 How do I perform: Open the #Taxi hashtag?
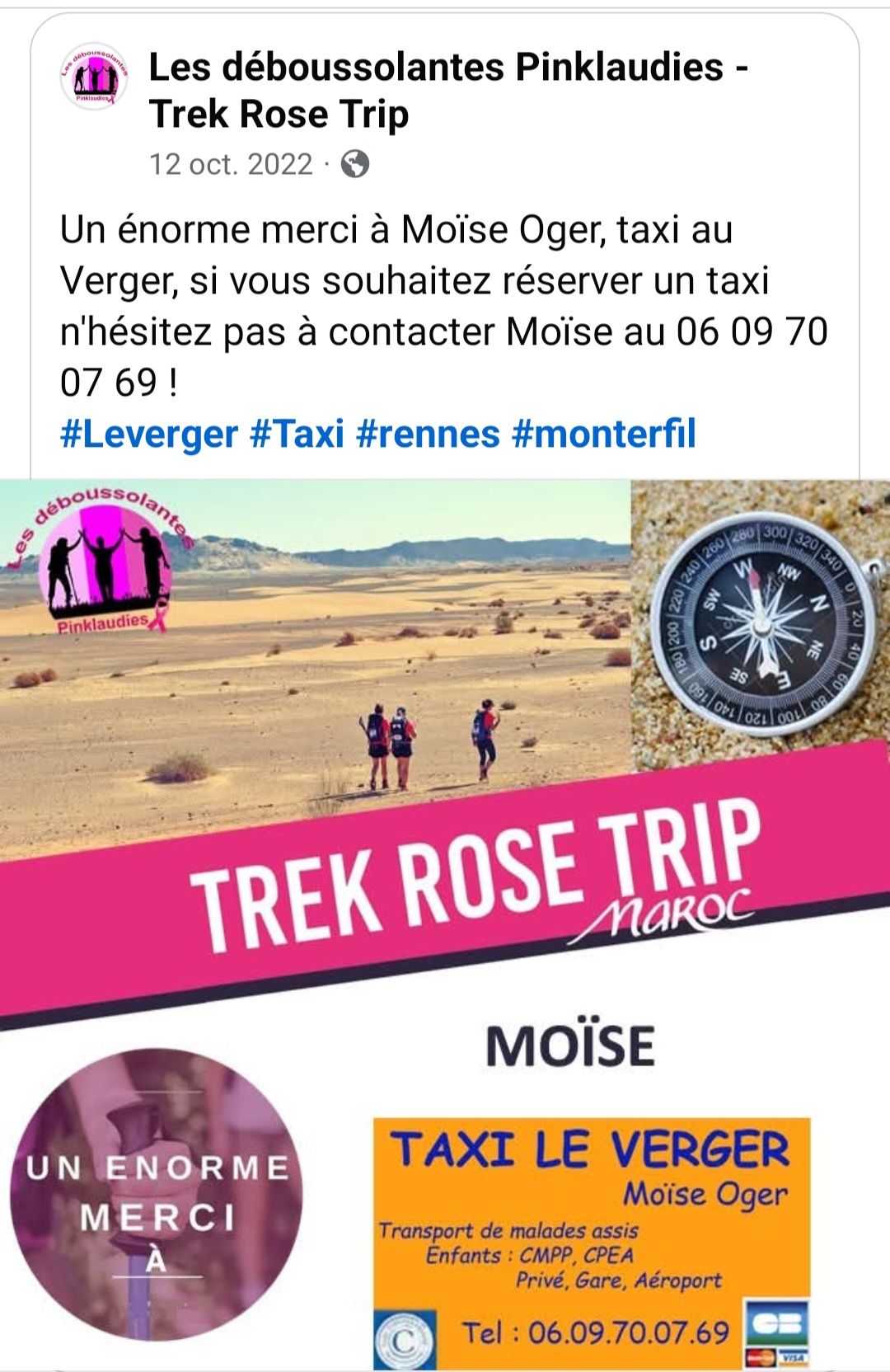(297, 434)
